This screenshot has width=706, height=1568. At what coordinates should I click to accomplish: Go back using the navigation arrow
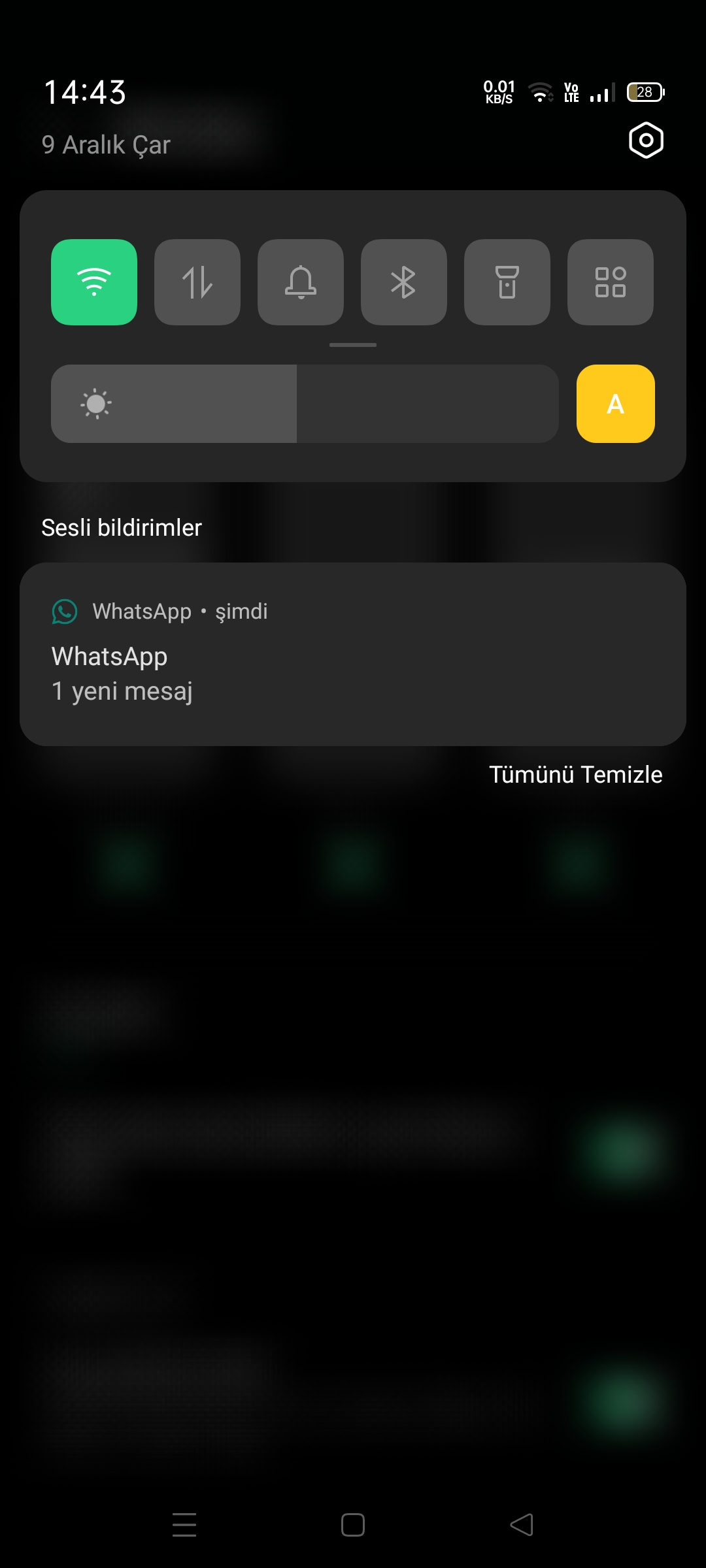[522, 1525]
